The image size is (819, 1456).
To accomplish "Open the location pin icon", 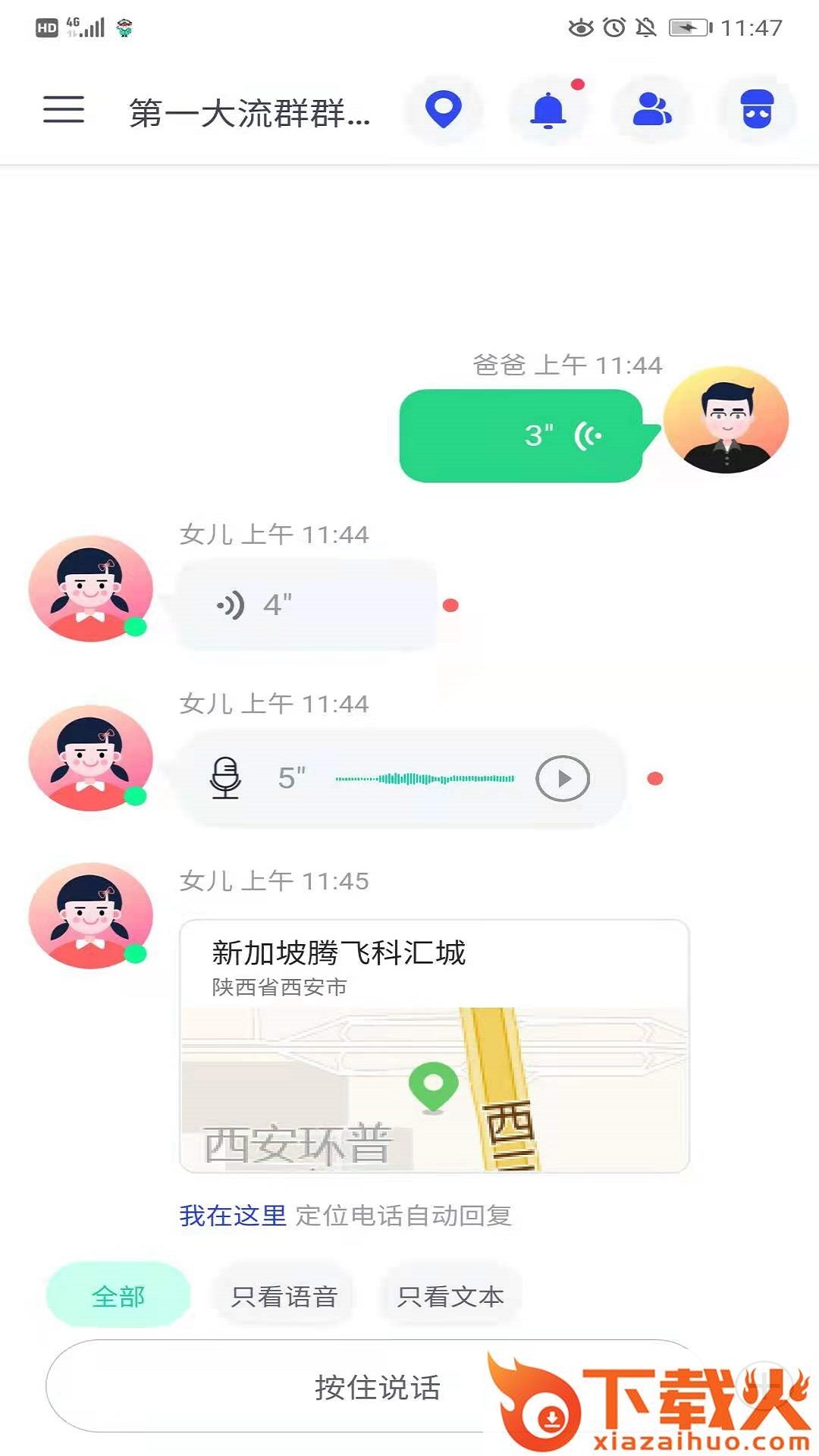I will pyautogui.click(x=444, y=110).
